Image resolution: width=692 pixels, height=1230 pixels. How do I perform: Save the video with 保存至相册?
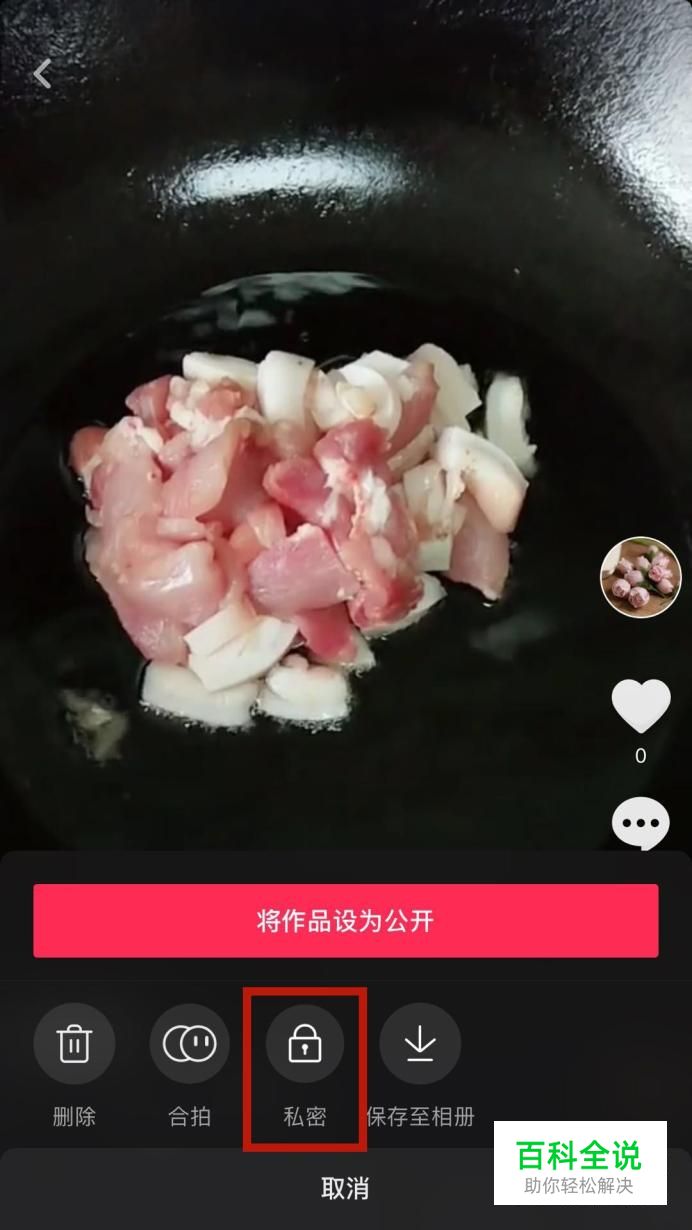(420, 1045)
